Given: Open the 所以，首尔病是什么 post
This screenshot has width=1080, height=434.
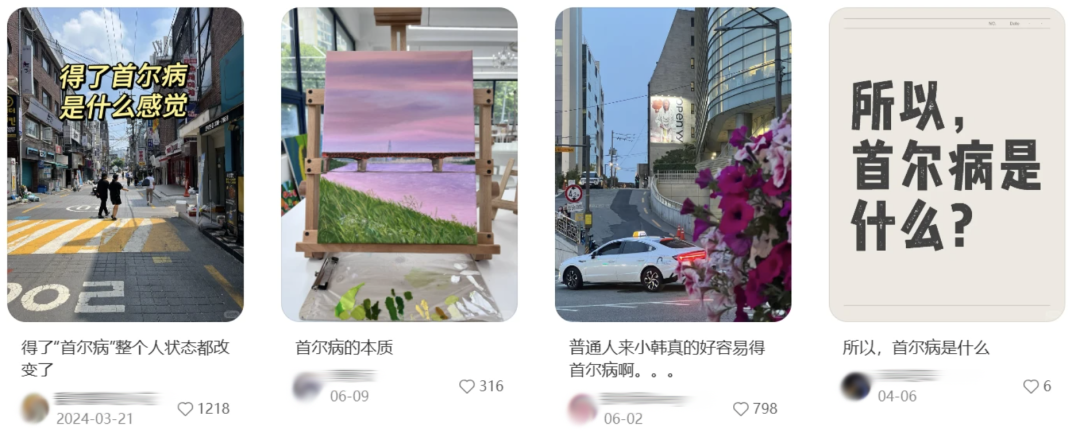Looking at the screenshot, I should [946, 165].
